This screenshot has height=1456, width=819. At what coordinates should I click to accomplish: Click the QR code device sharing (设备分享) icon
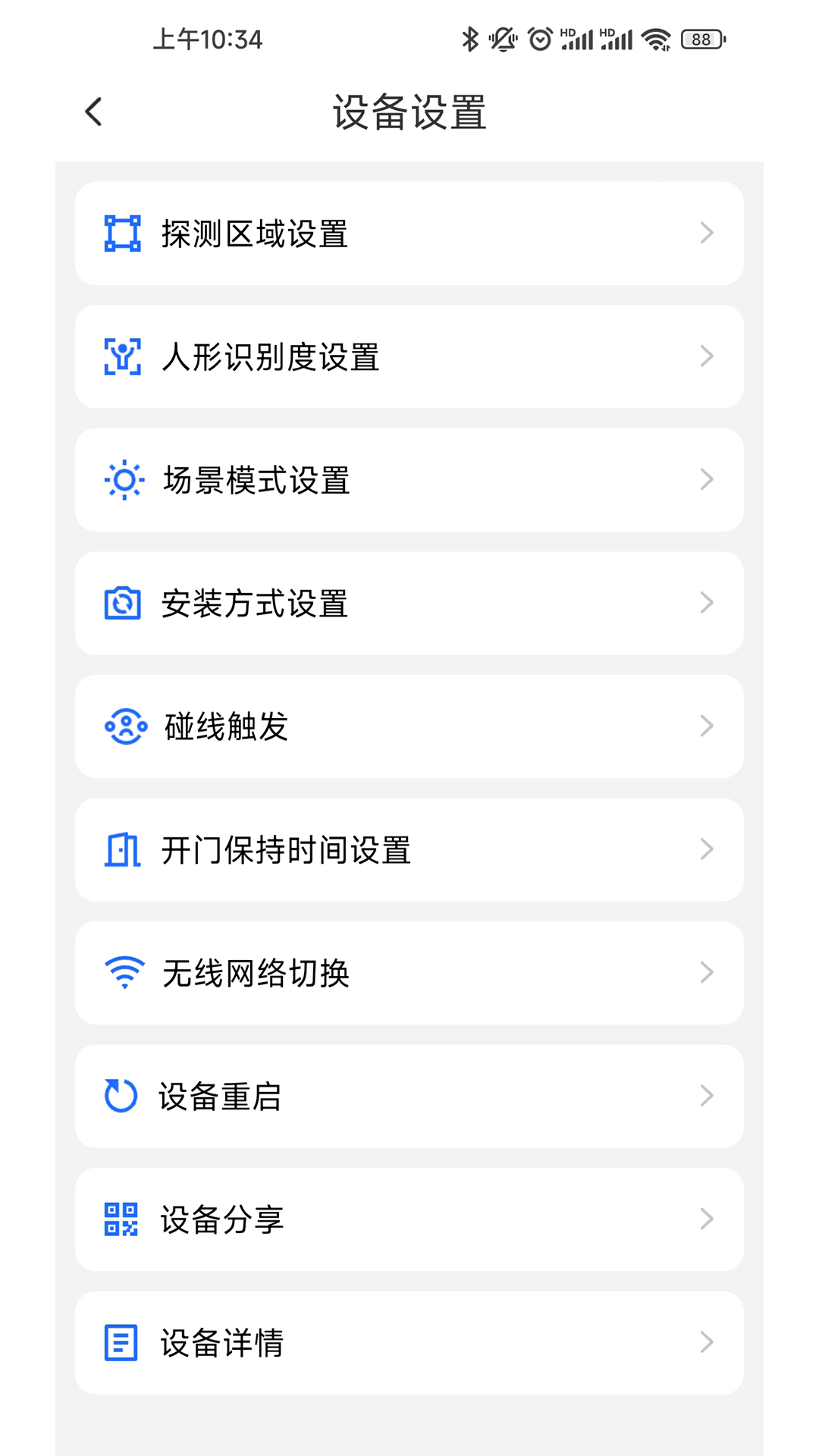pyautogui.click(x=121, y=1219)
